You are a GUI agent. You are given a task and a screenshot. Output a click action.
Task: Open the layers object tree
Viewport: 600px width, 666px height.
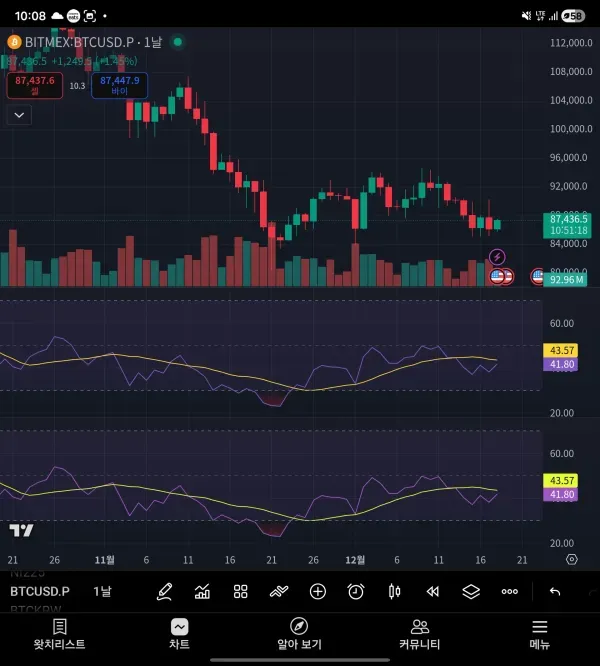[x=471, y=591]
